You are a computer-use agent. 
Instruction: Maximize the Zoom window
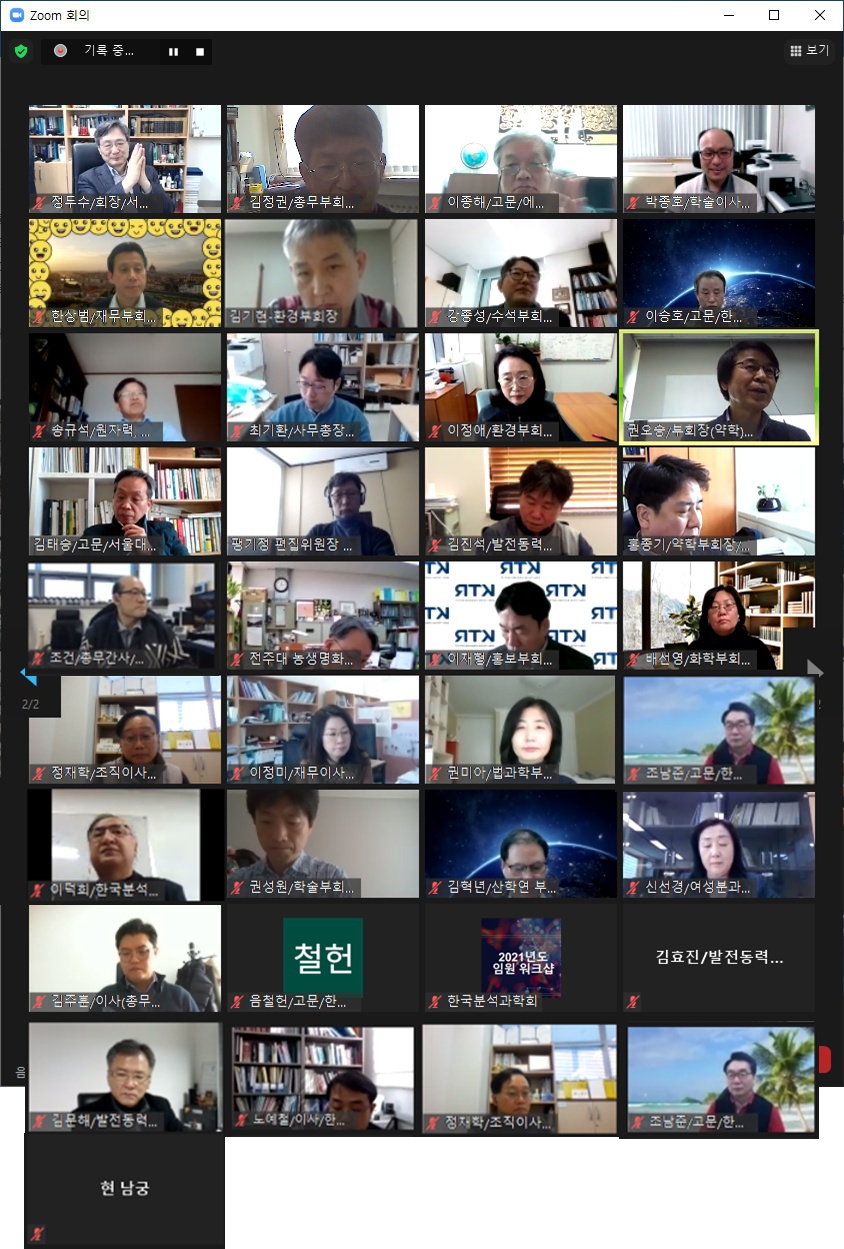773,15
